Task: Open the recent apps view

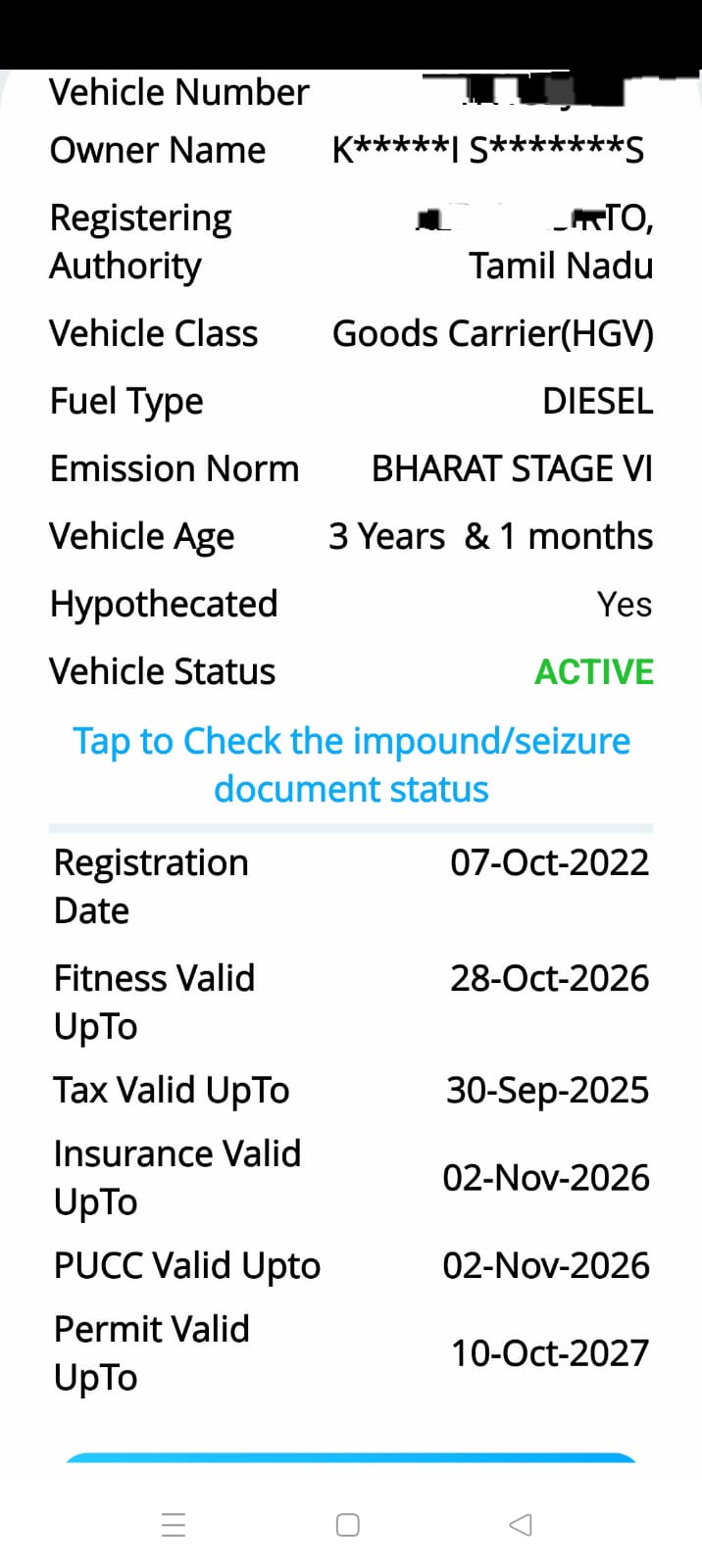Action: point(174,1525)
